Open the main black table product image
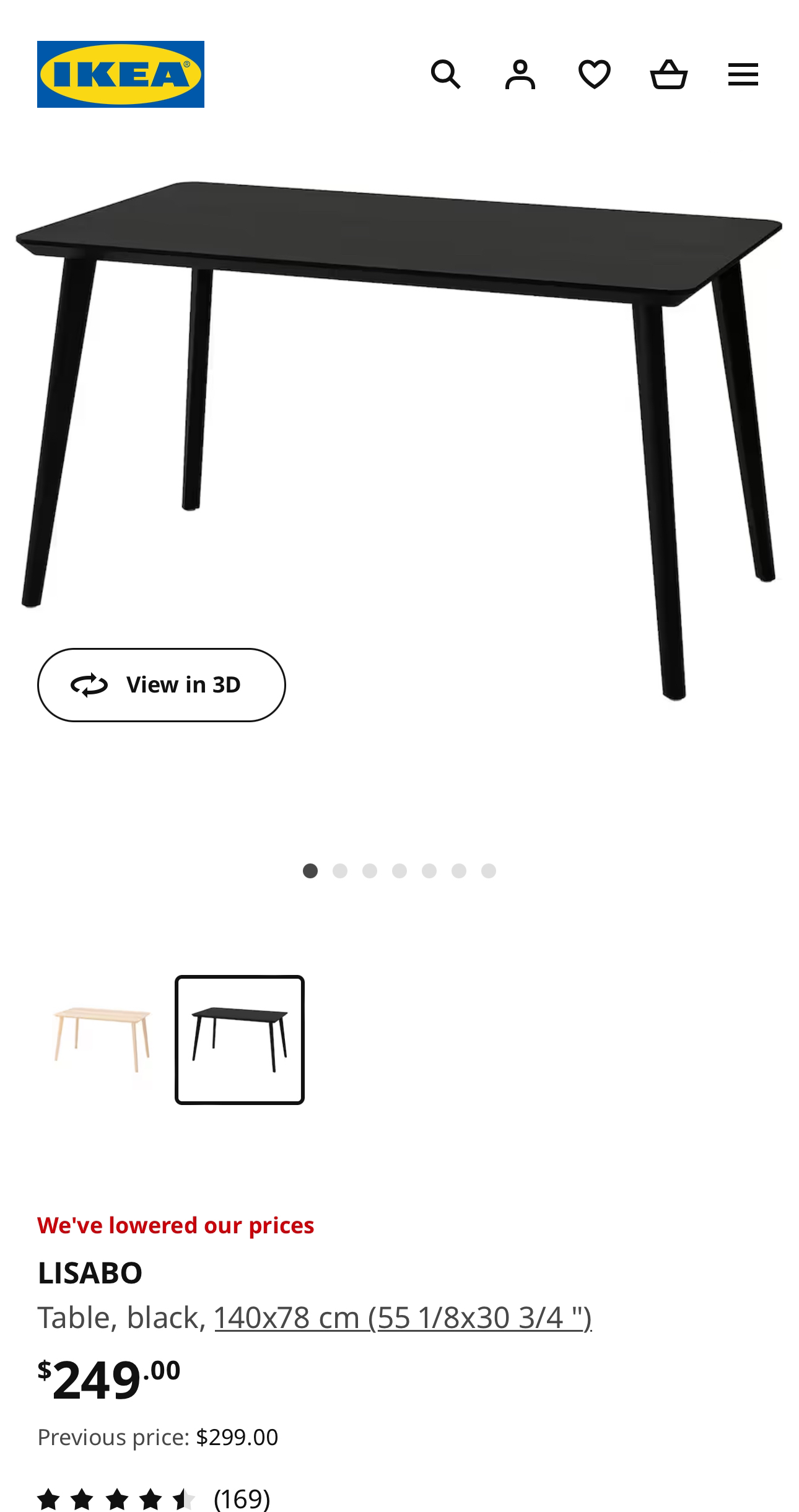 [399, 434]
